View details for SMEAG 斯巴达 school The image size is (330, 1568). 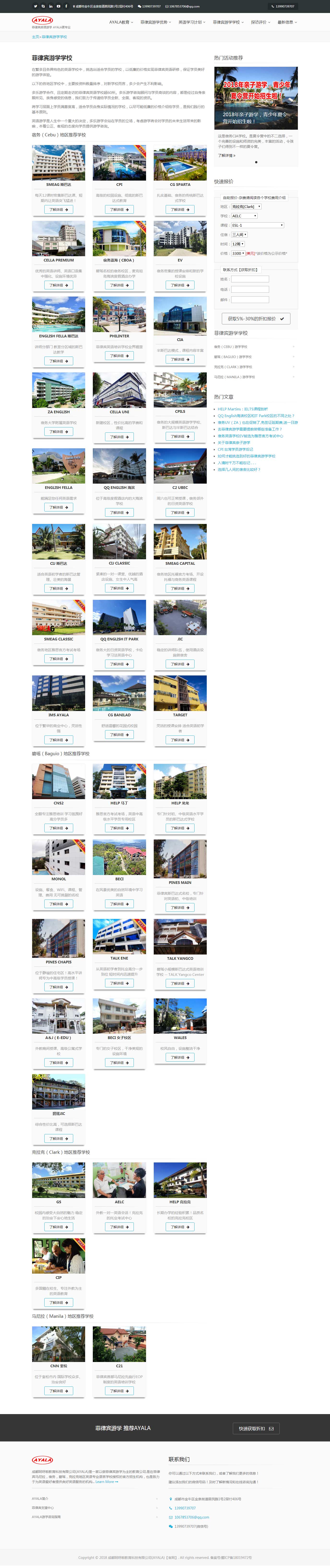(58, 209)
